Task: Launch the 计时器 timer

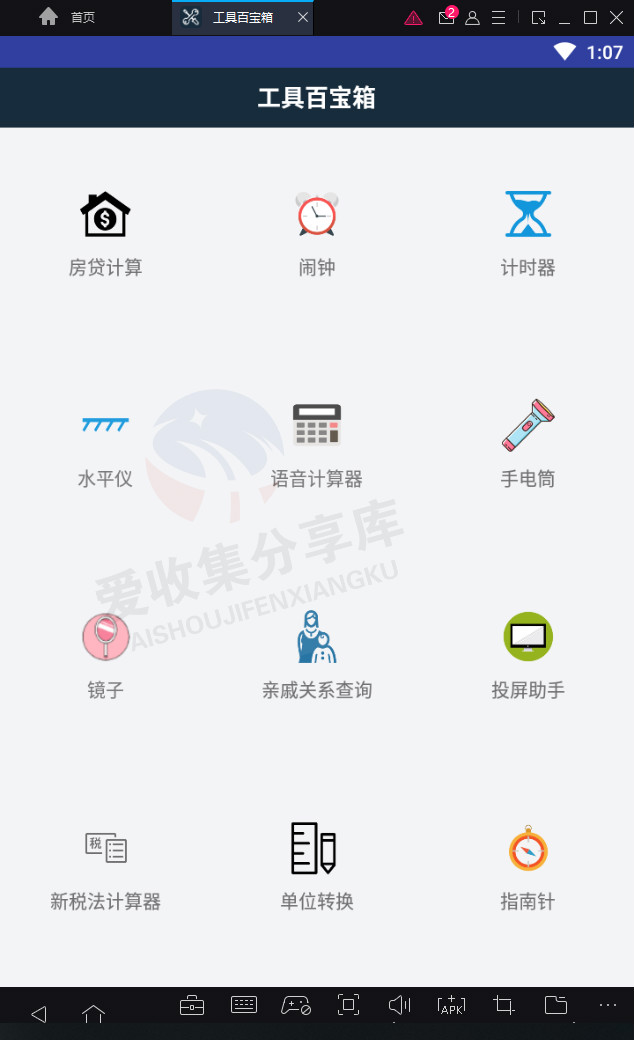Action: click(x=528, y=233)
